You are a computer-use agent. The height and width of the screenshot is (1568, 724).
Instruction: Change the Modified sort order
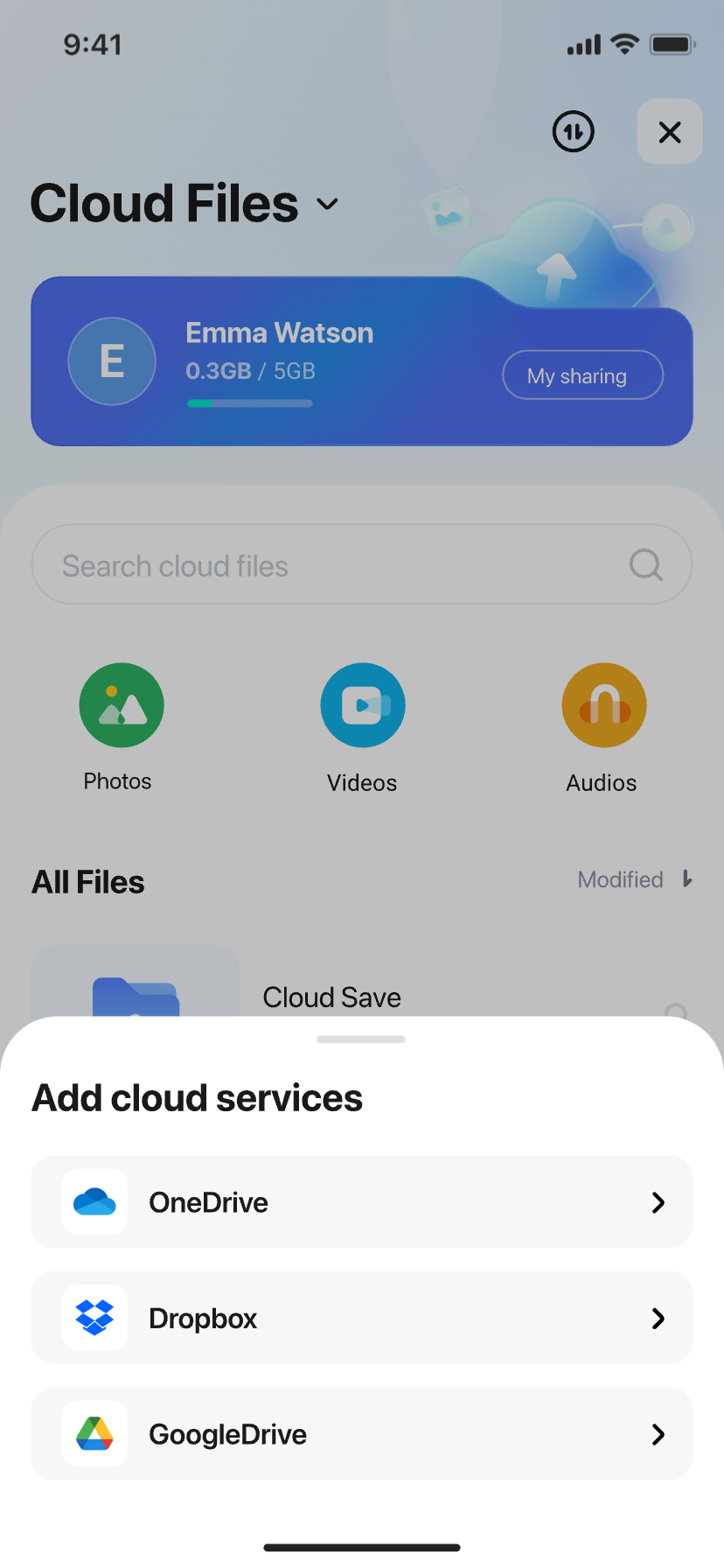pos(635,879)
